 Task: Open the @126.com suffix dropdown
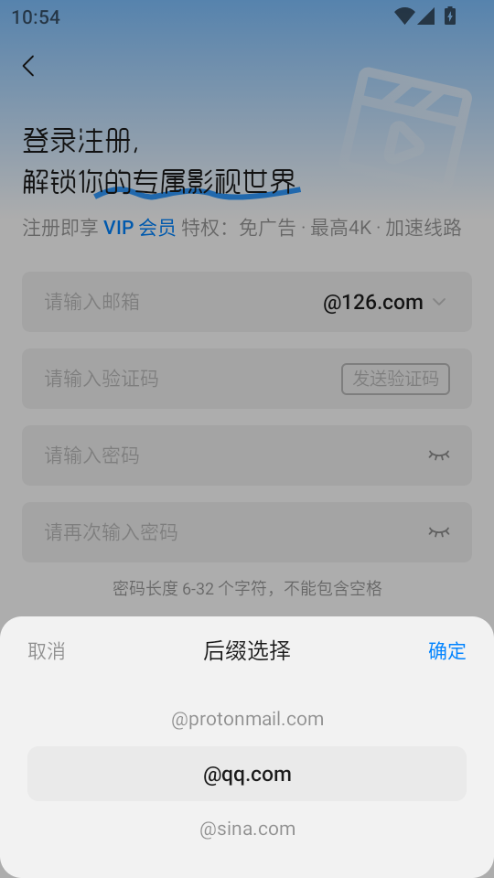(384, 302)
